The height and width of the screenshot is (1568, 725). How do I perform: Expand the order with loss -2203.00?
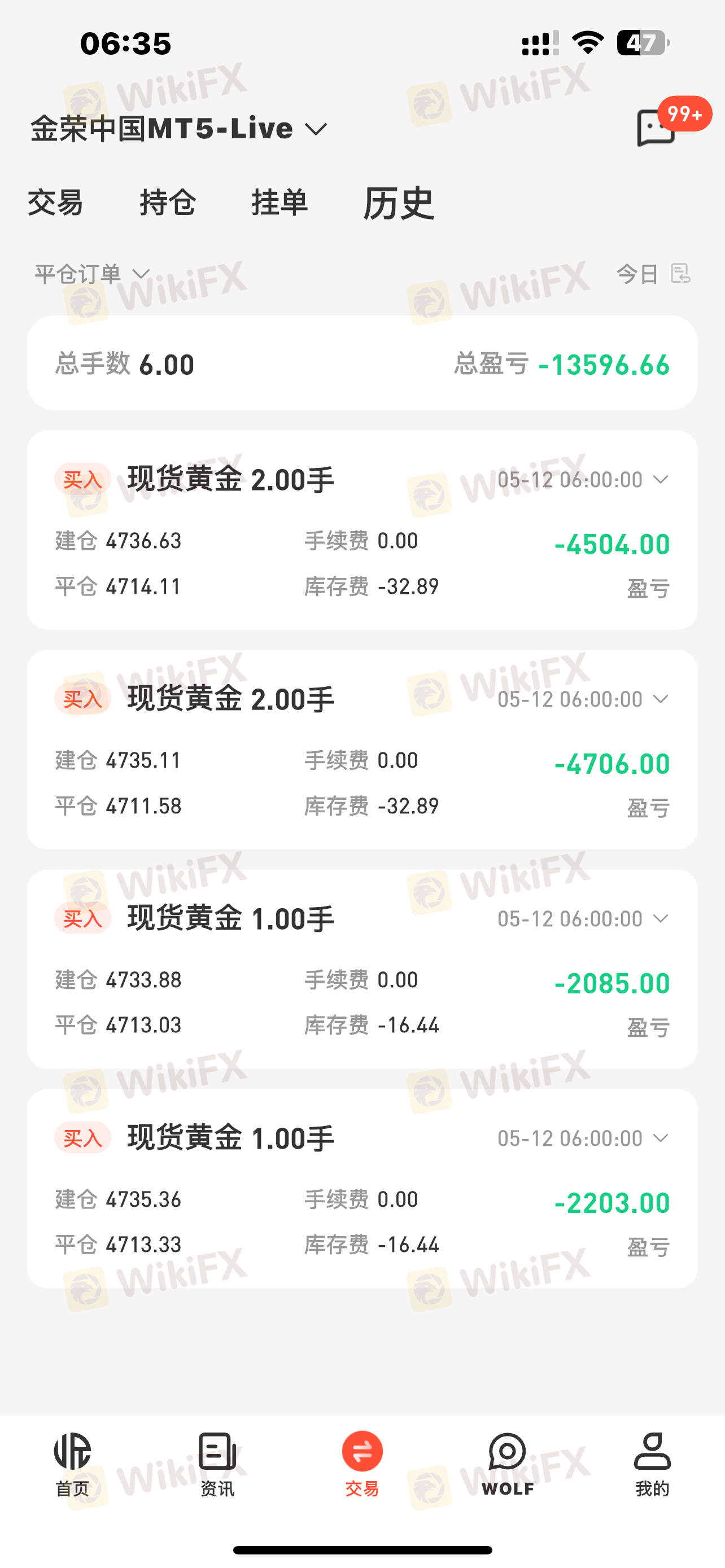tap(661, 1138)
